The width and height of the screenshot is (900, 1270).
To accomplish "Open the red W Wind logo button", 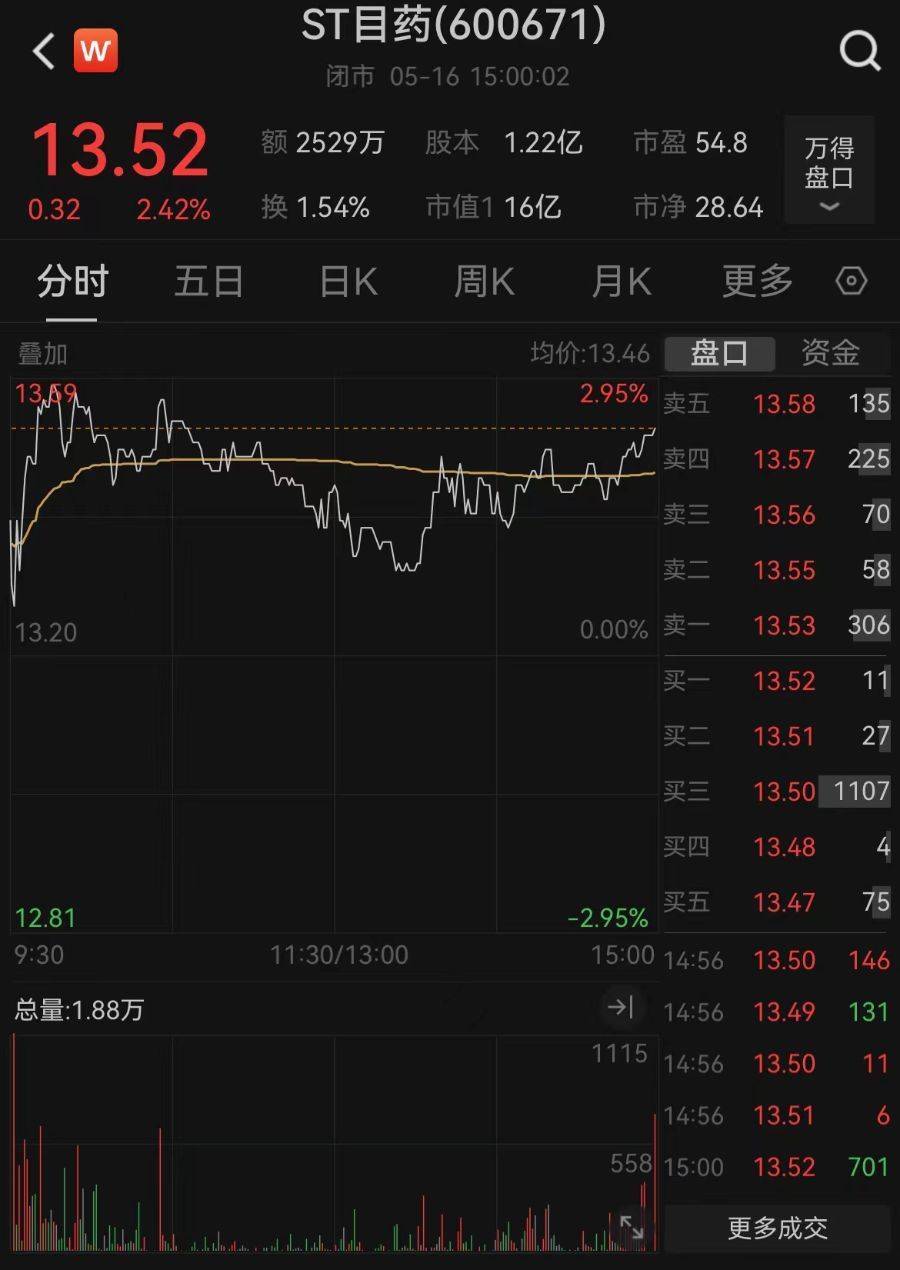I will [96, 51].
